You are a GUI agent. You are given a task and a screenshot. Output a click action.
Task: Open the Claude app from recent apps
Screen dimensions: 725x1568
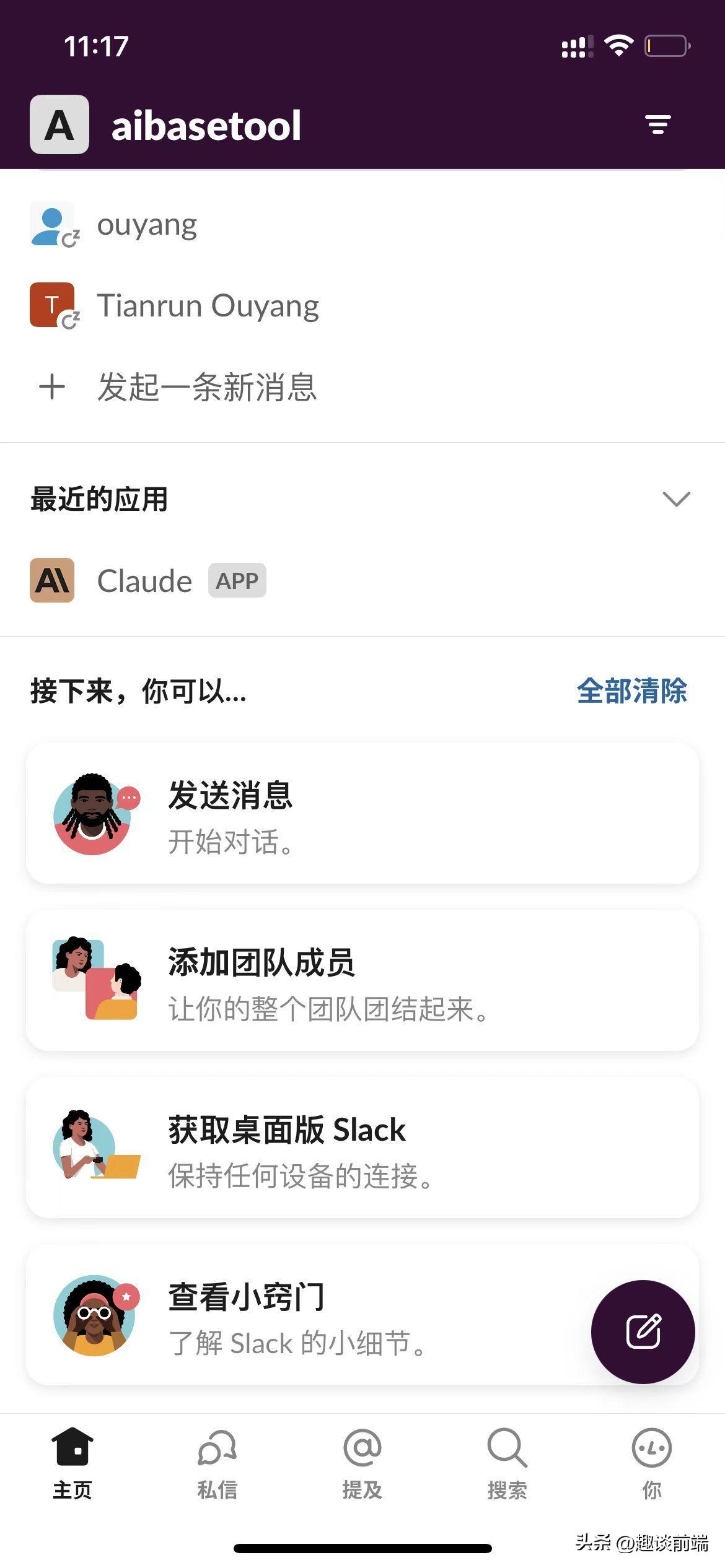144,580
